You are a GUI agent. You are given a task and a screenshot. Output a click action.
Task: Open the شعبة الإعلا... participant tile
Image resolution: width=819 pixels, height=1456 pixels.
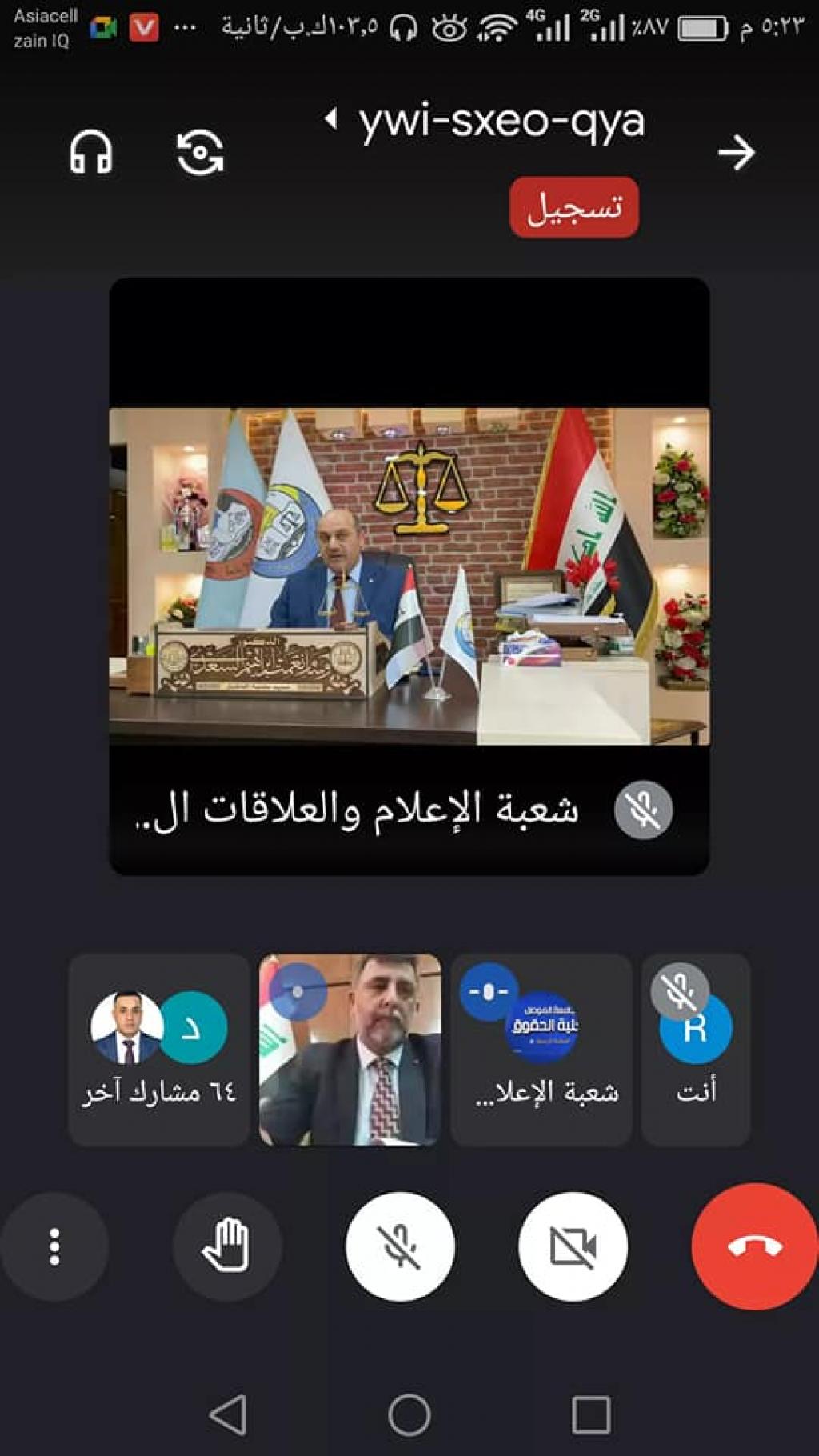tap(541, 1050)
